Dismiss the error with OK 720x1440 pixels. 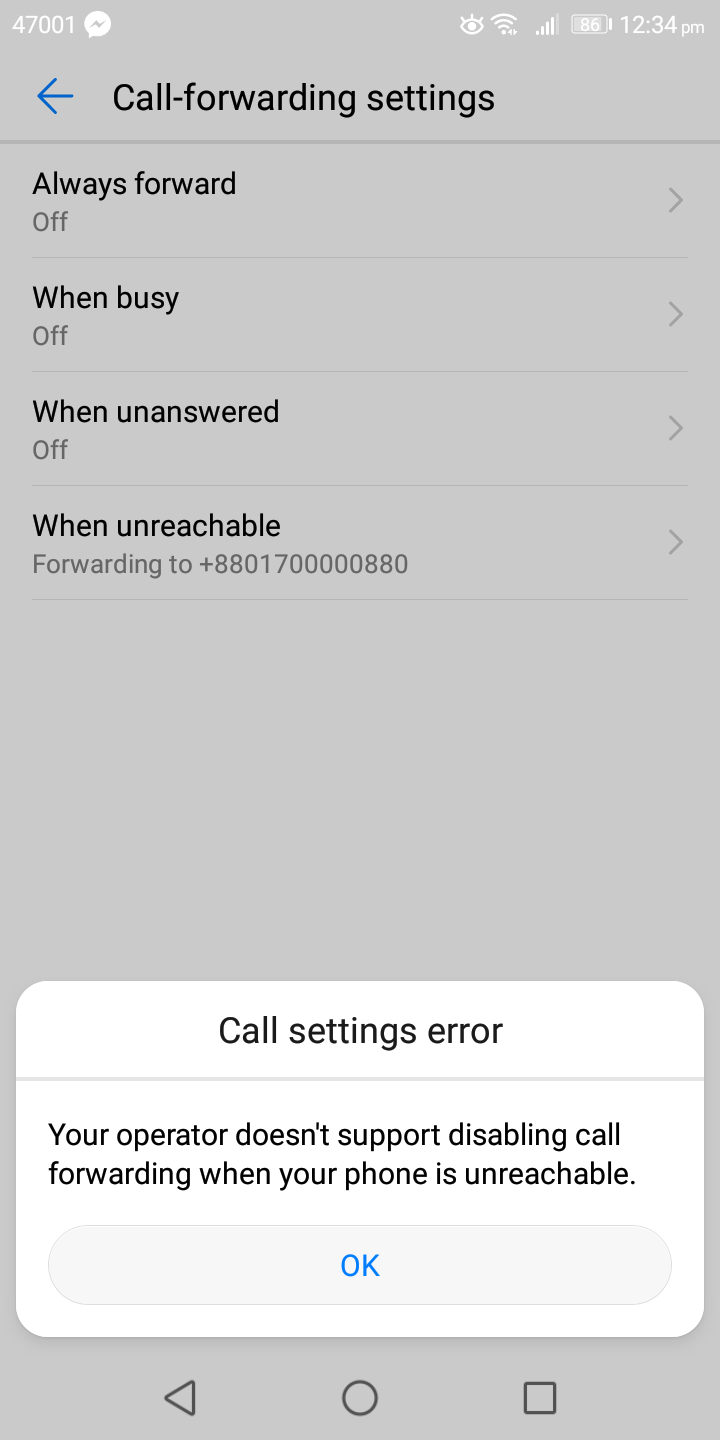click(360, 1265)
